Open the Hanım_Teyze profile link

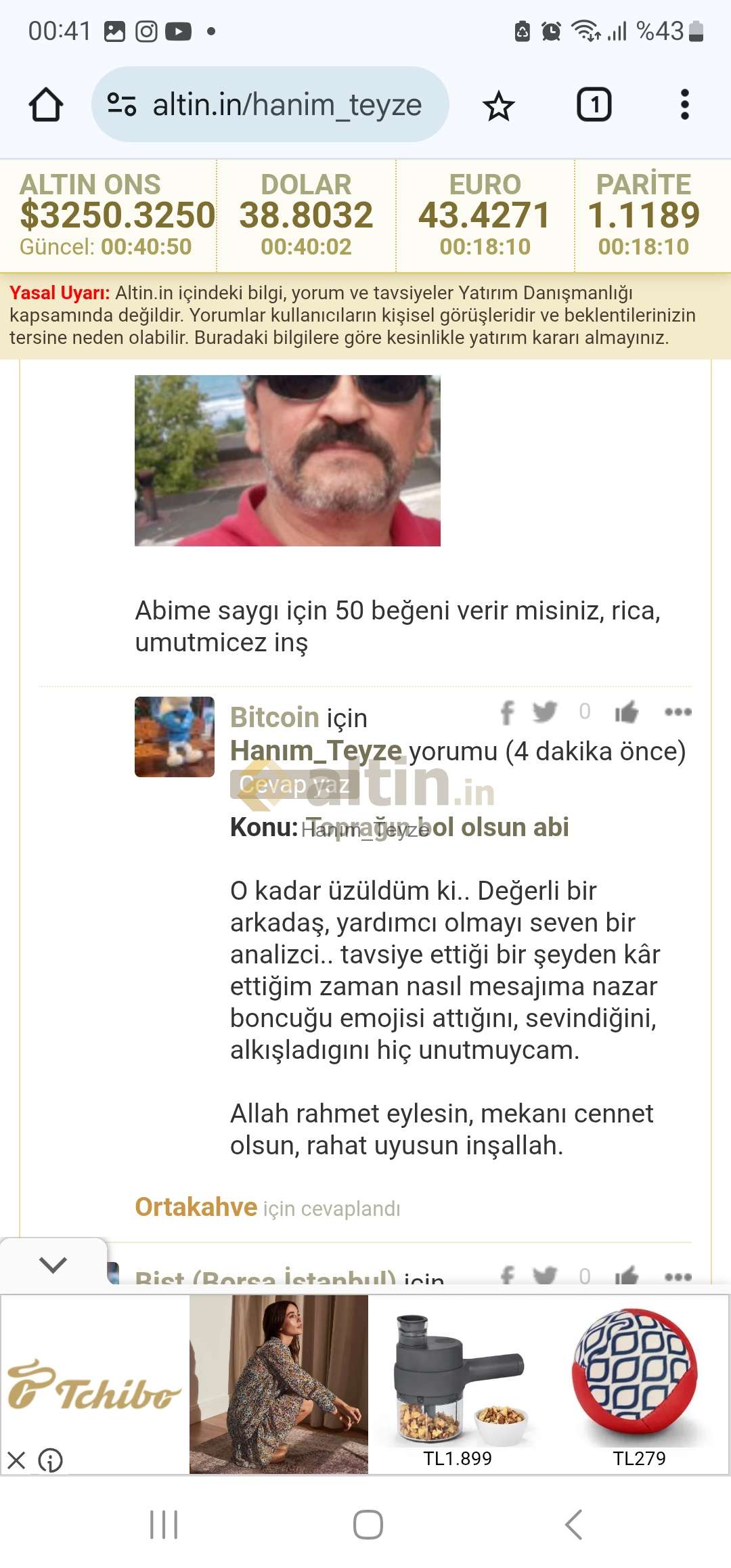[x=316, y=751]
